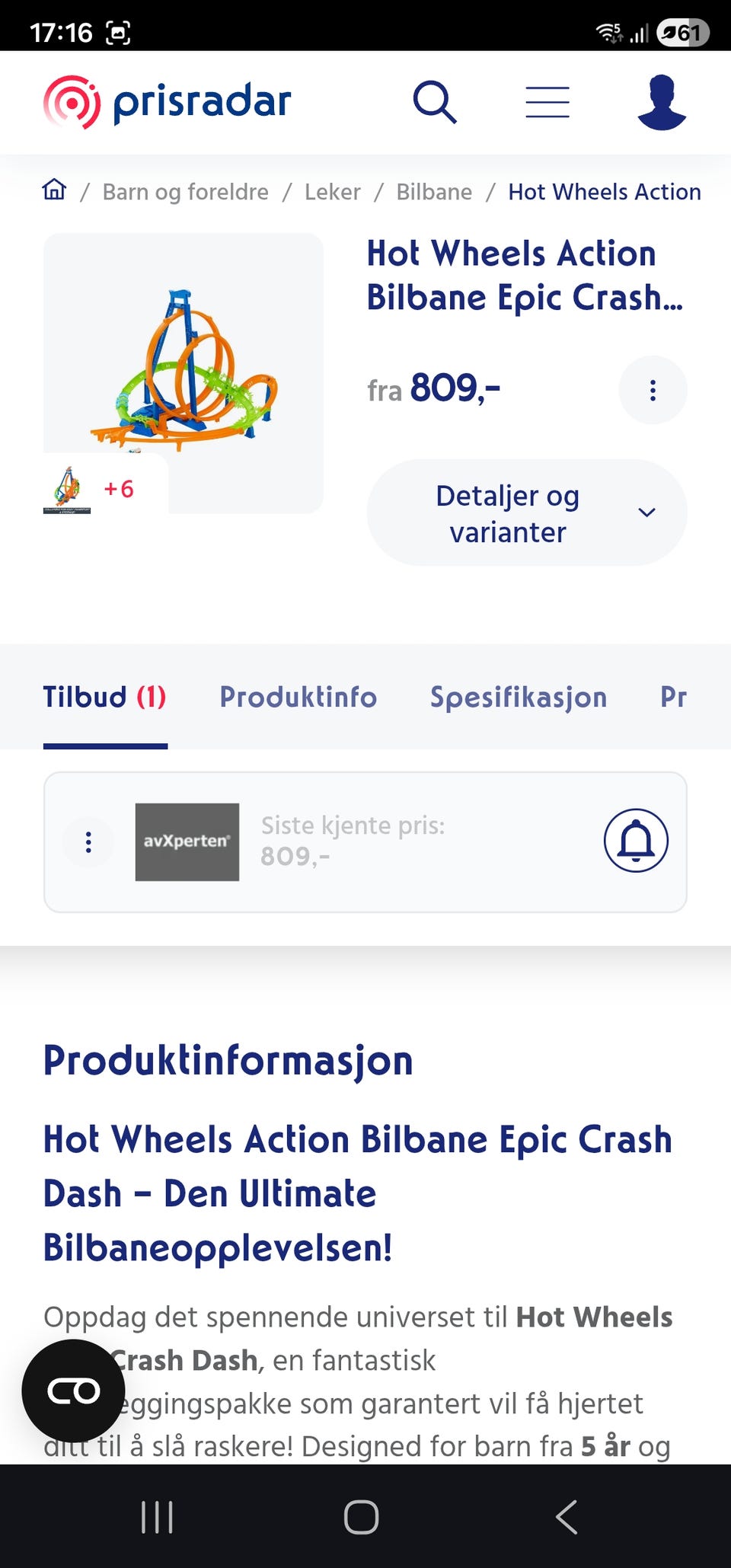731x1568 pixels.
Task: Select the Tilbud (1) tab
Action: 105,697
